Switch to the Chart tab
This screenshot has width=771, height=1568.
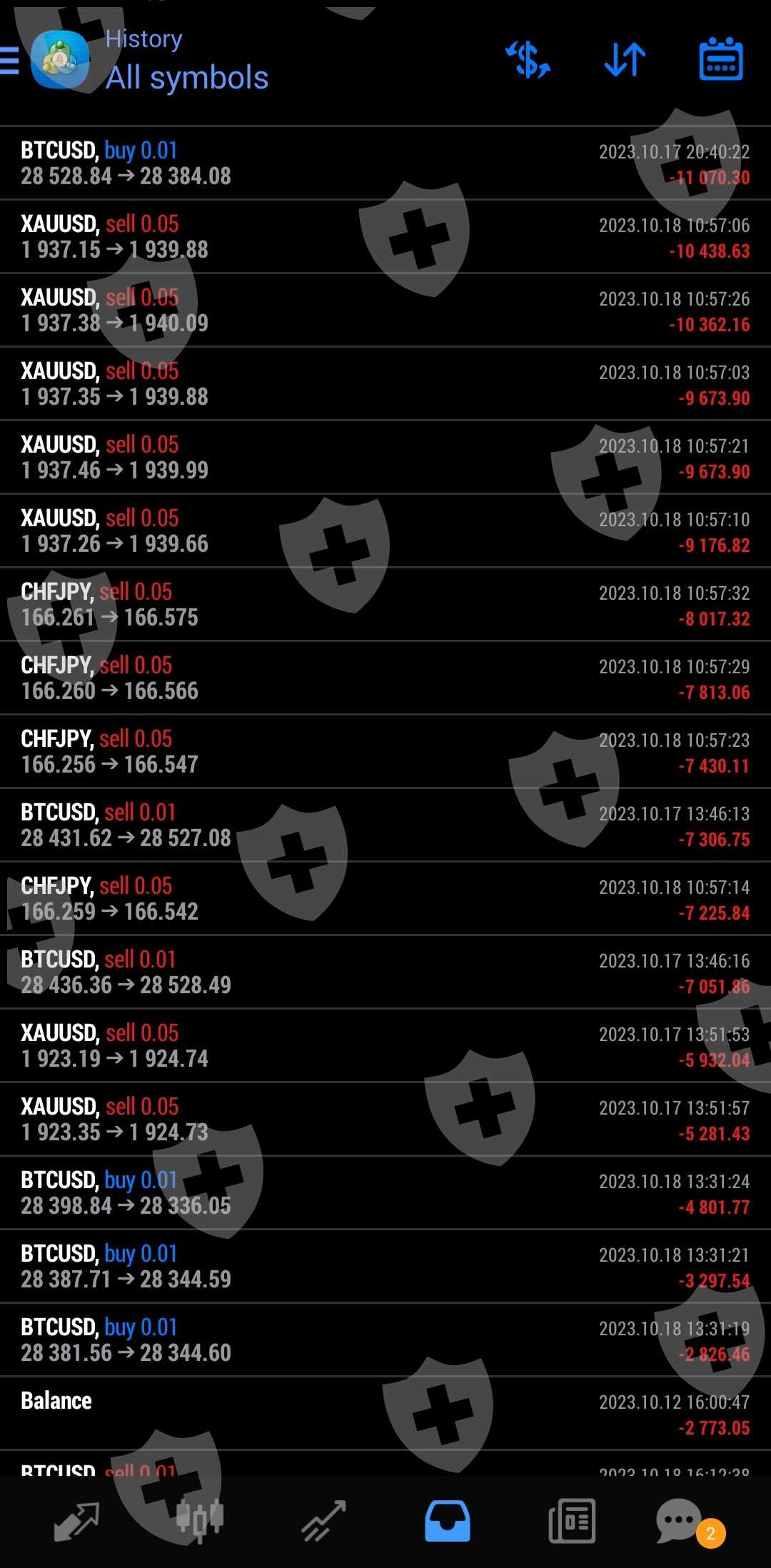tap(200, 1521)
